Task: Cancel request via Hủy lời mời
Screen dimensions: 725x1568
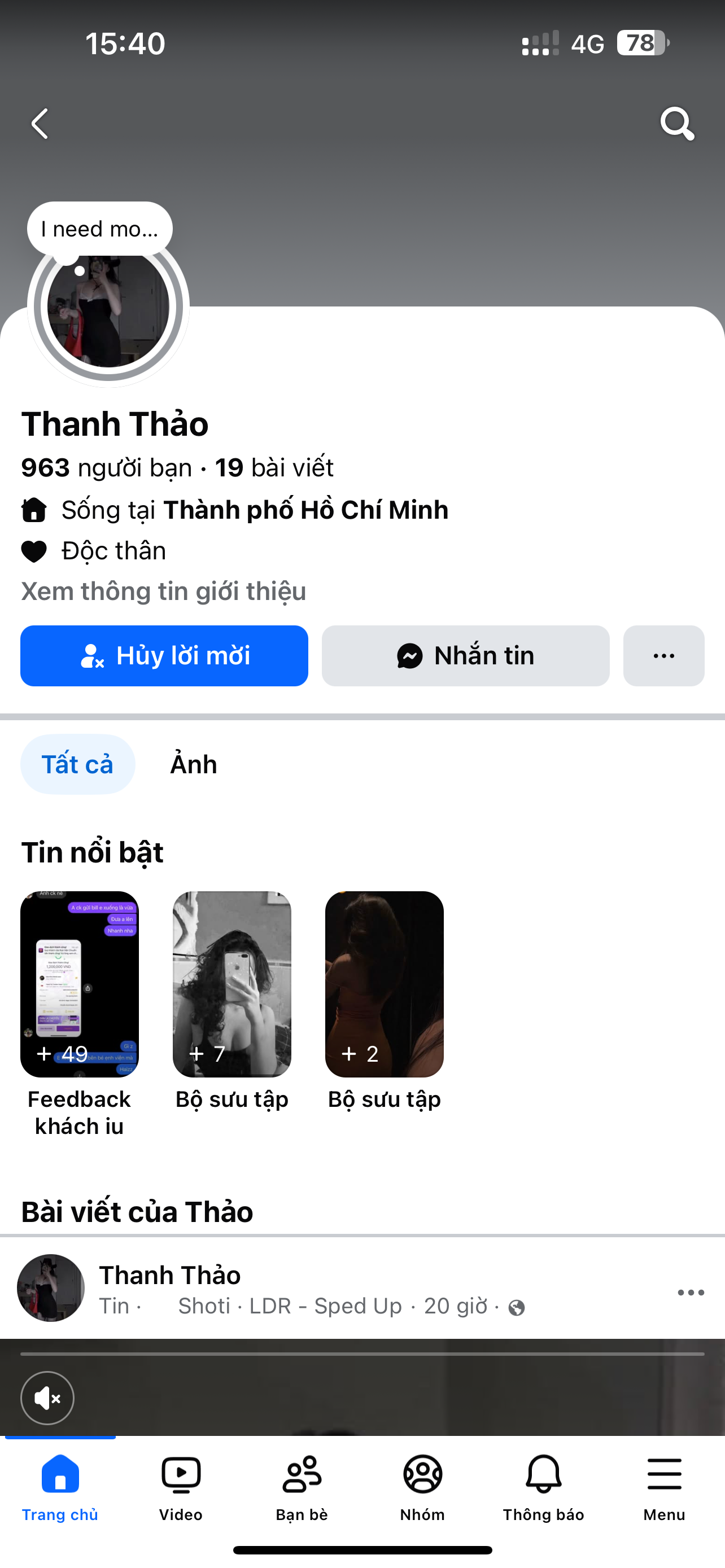Action: (164, 656)
